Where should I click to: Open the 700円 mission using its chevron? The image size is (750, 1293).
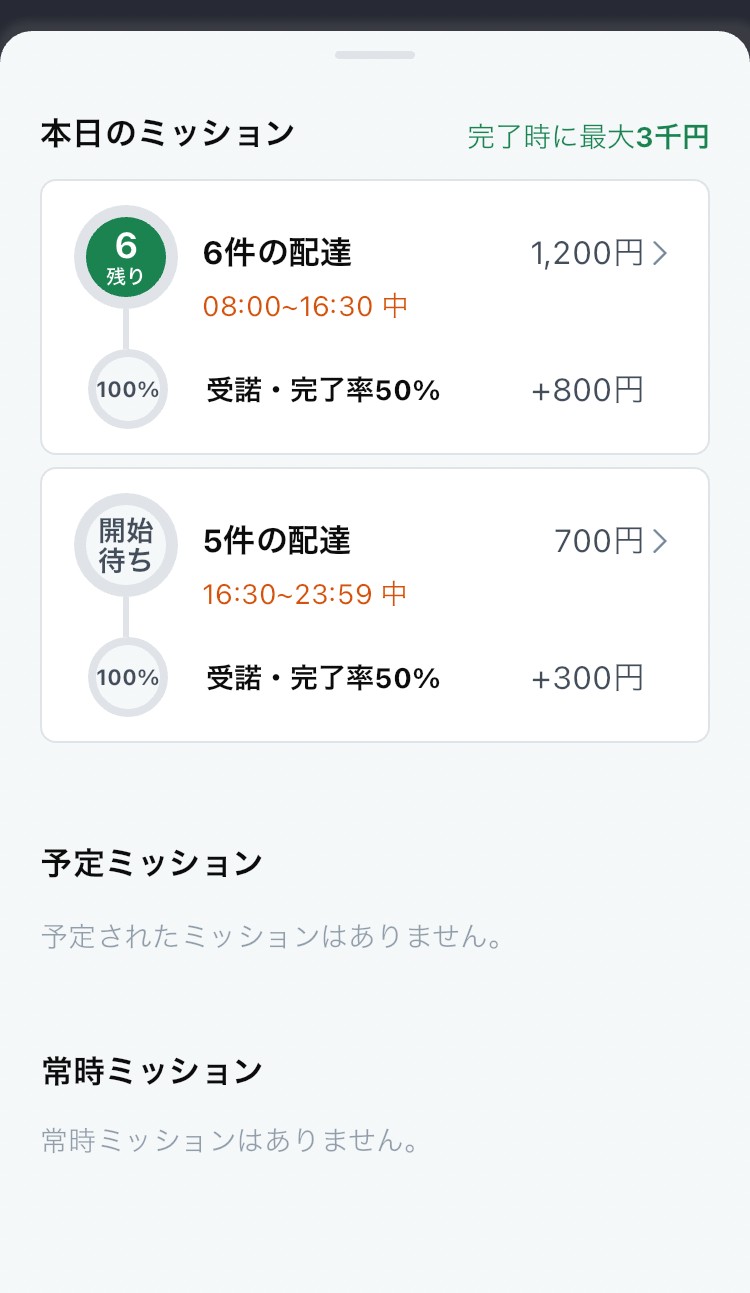coord(660,541)
